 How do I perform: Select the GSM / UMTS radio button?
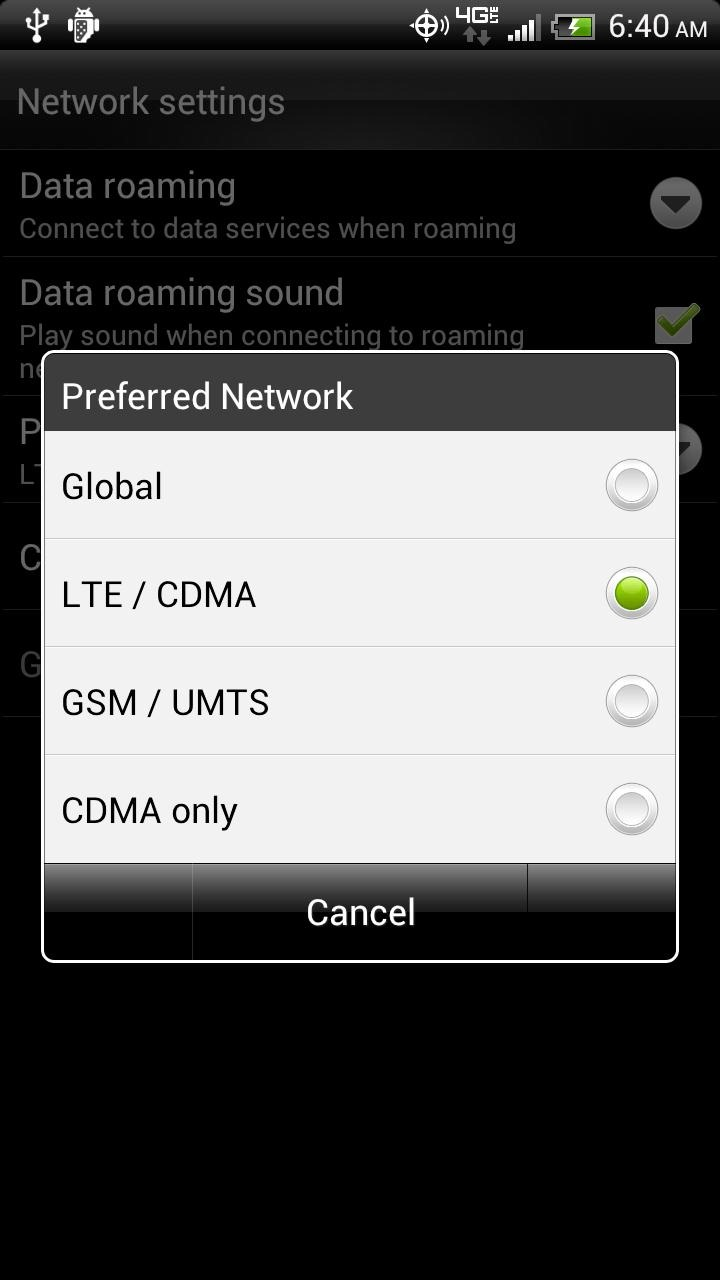(631, 701)
